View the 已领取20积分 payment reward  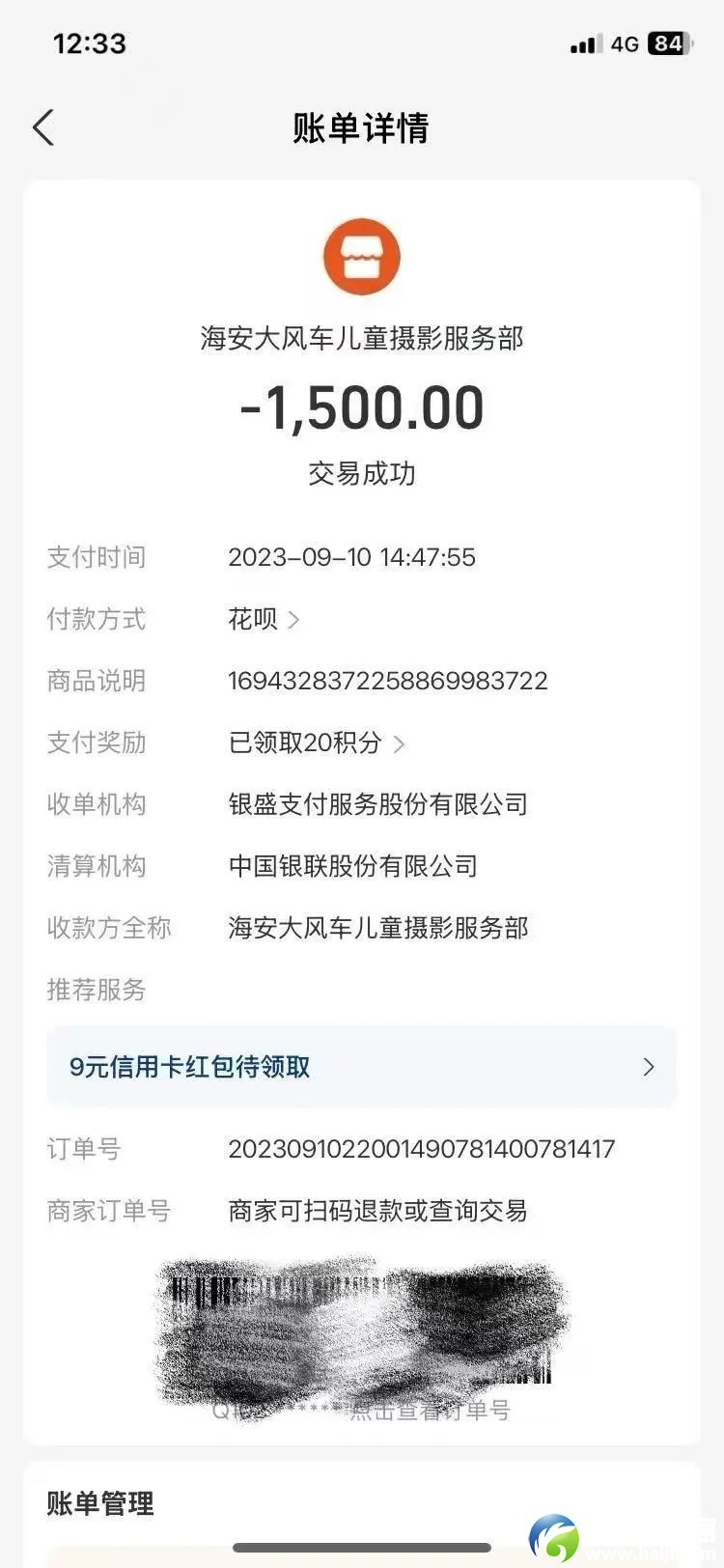pos(316,742)
